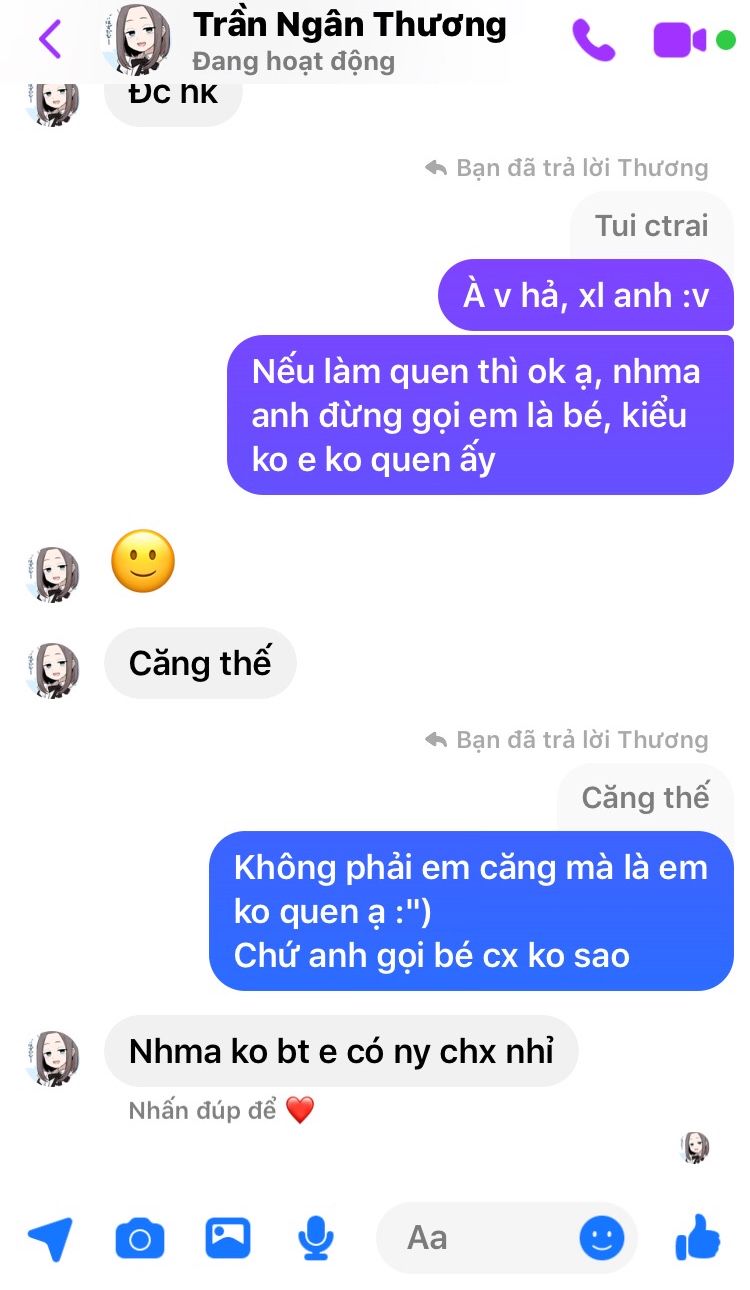This screenshot has width=750, height=1290.
Task: Open the photo gallery picker
Action: tap(228, 1238)
